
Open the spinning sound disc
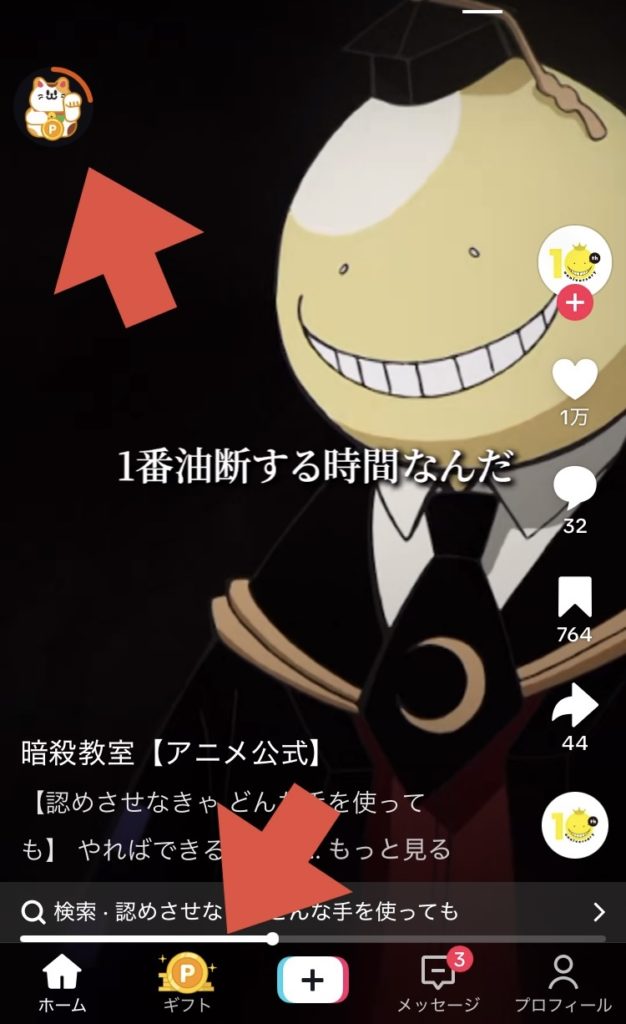pyautogui.click(x=574, y=826)
